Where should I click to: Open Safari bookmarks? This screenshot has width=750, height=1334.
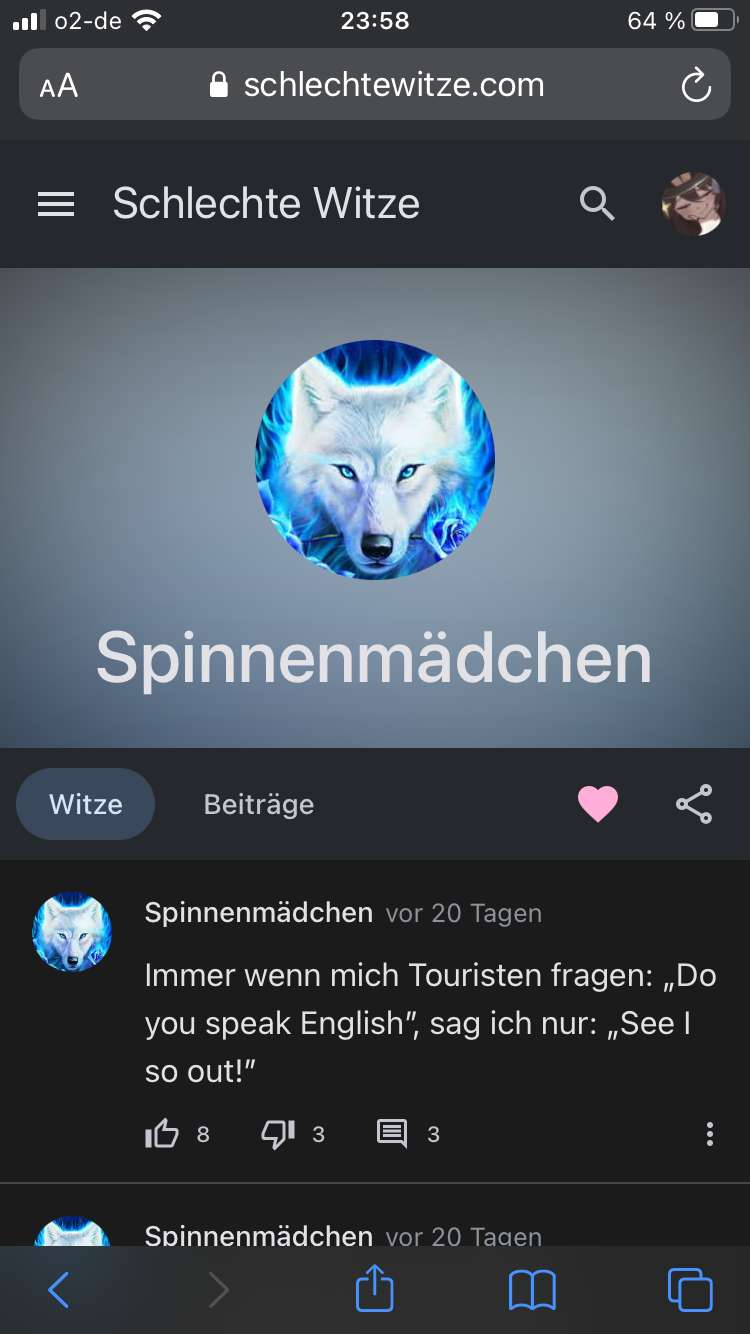532,1290
